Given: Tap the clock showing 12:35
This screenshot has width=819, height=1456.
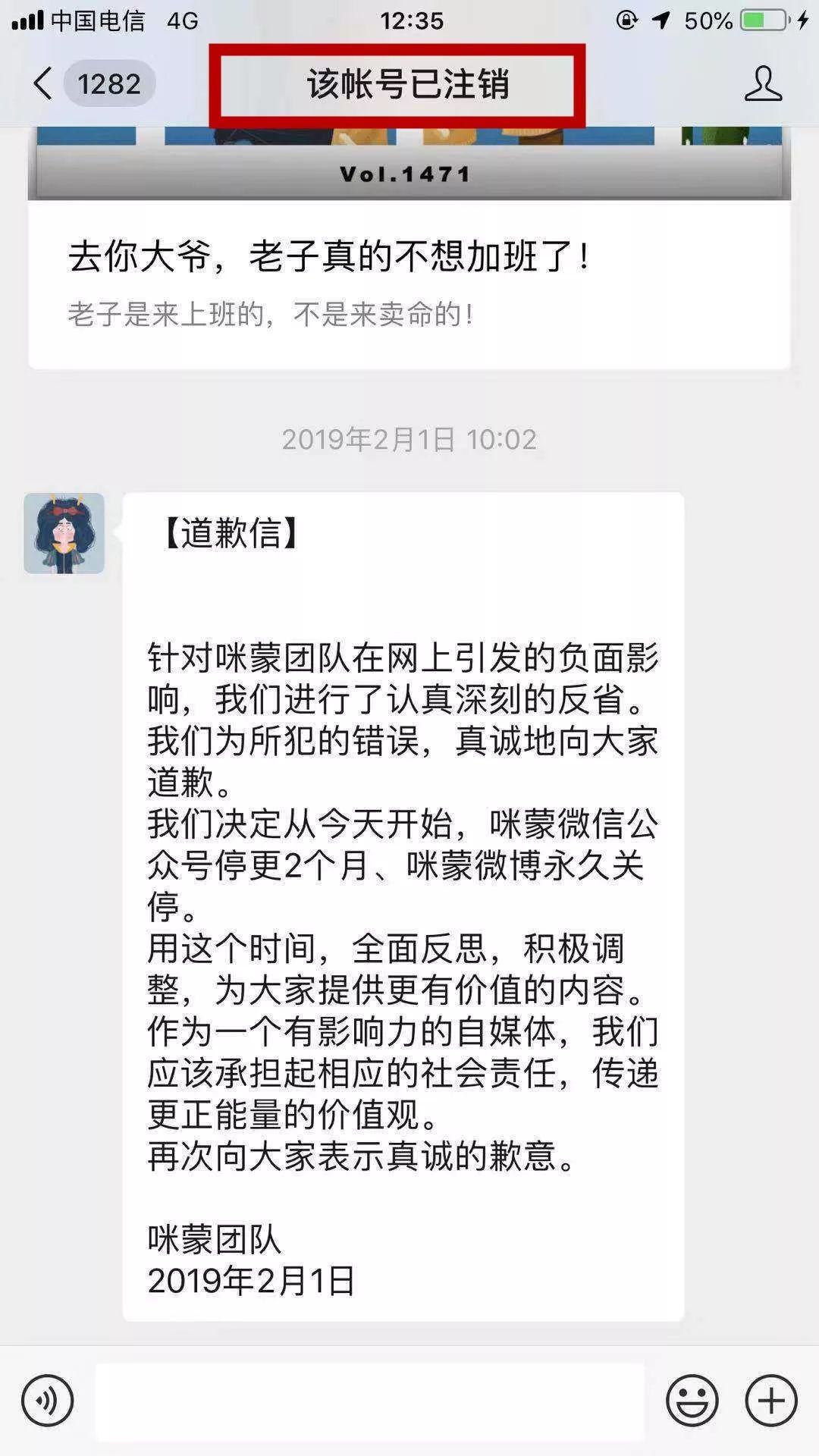Looking at the screenshot, I should pyautogui.click(x=409, y=20).
